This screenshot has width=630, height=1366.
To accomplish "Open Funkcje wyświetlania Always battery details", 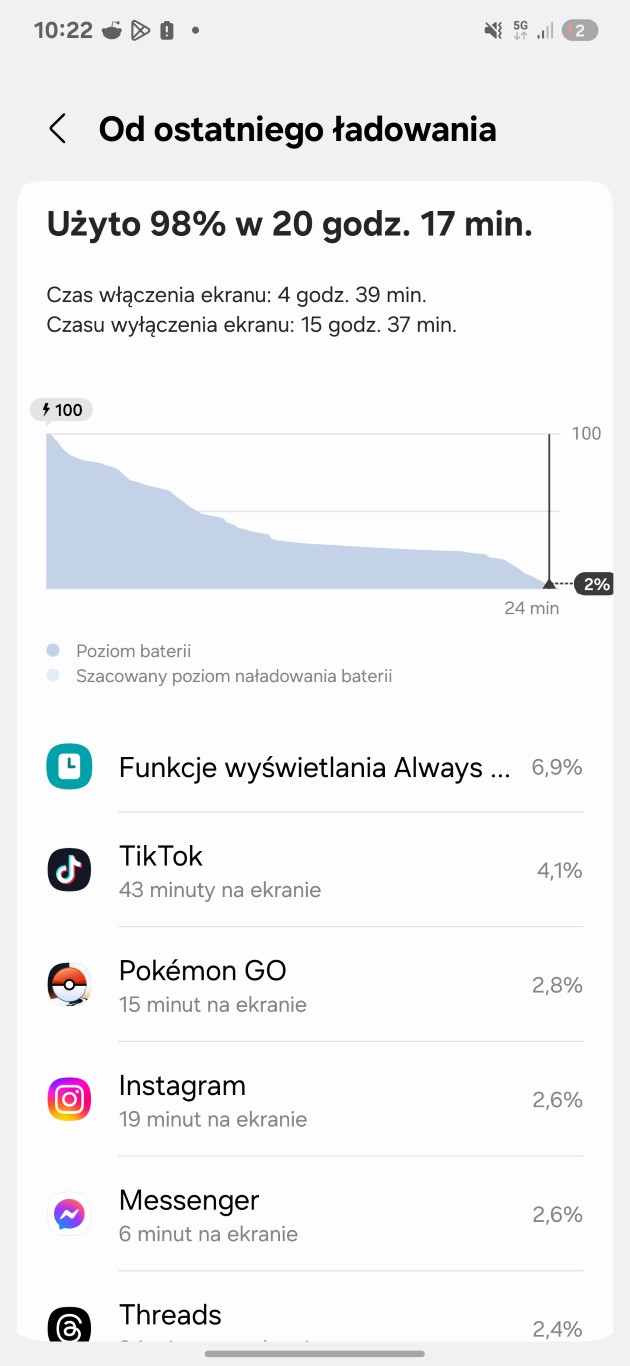I will click(x=315, y=768).
